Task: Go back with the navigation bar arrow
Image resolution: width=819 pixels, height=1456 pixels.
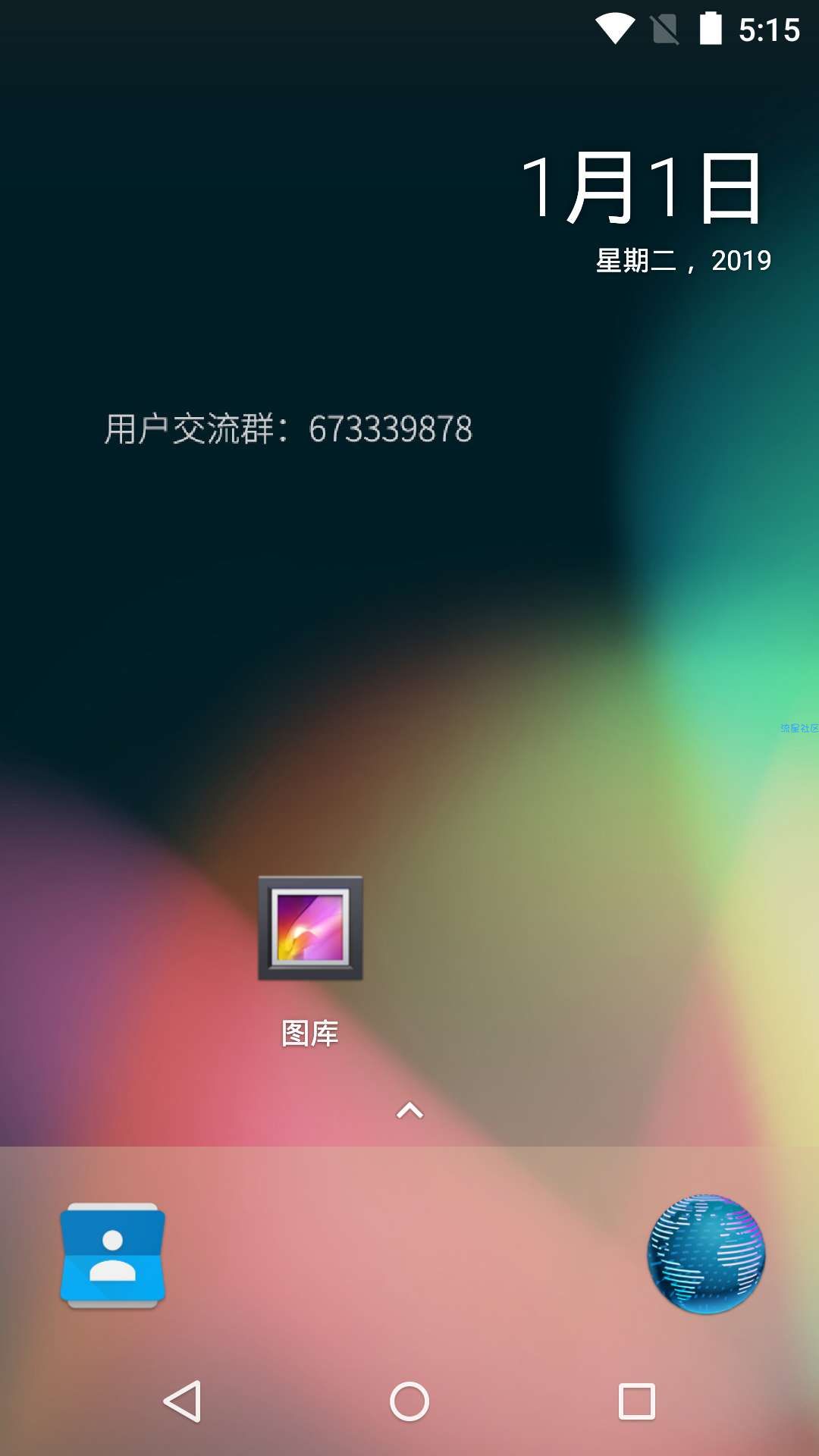Action: click(x=183, y=1401)
